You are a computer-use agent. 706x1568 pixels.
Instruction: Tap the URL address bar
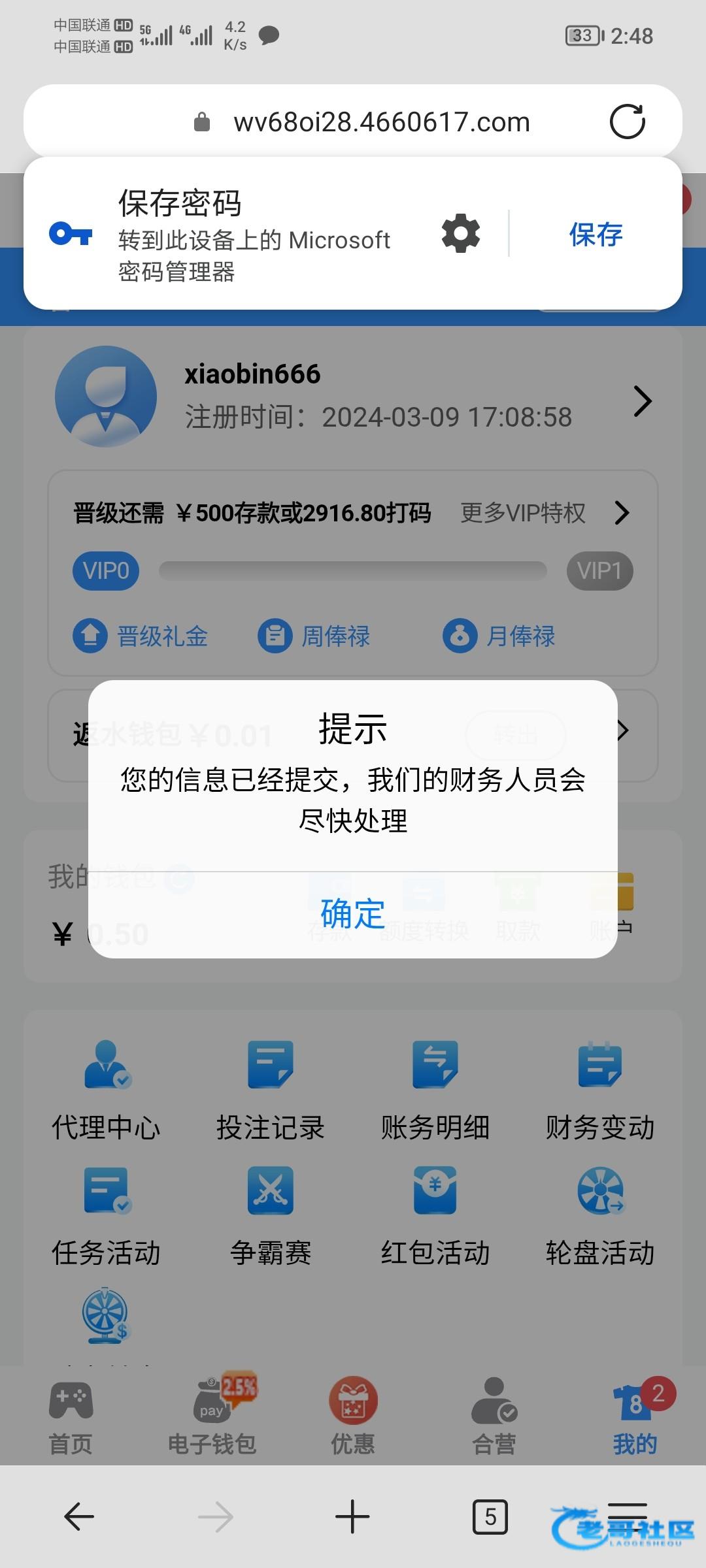tap(381, 122)
